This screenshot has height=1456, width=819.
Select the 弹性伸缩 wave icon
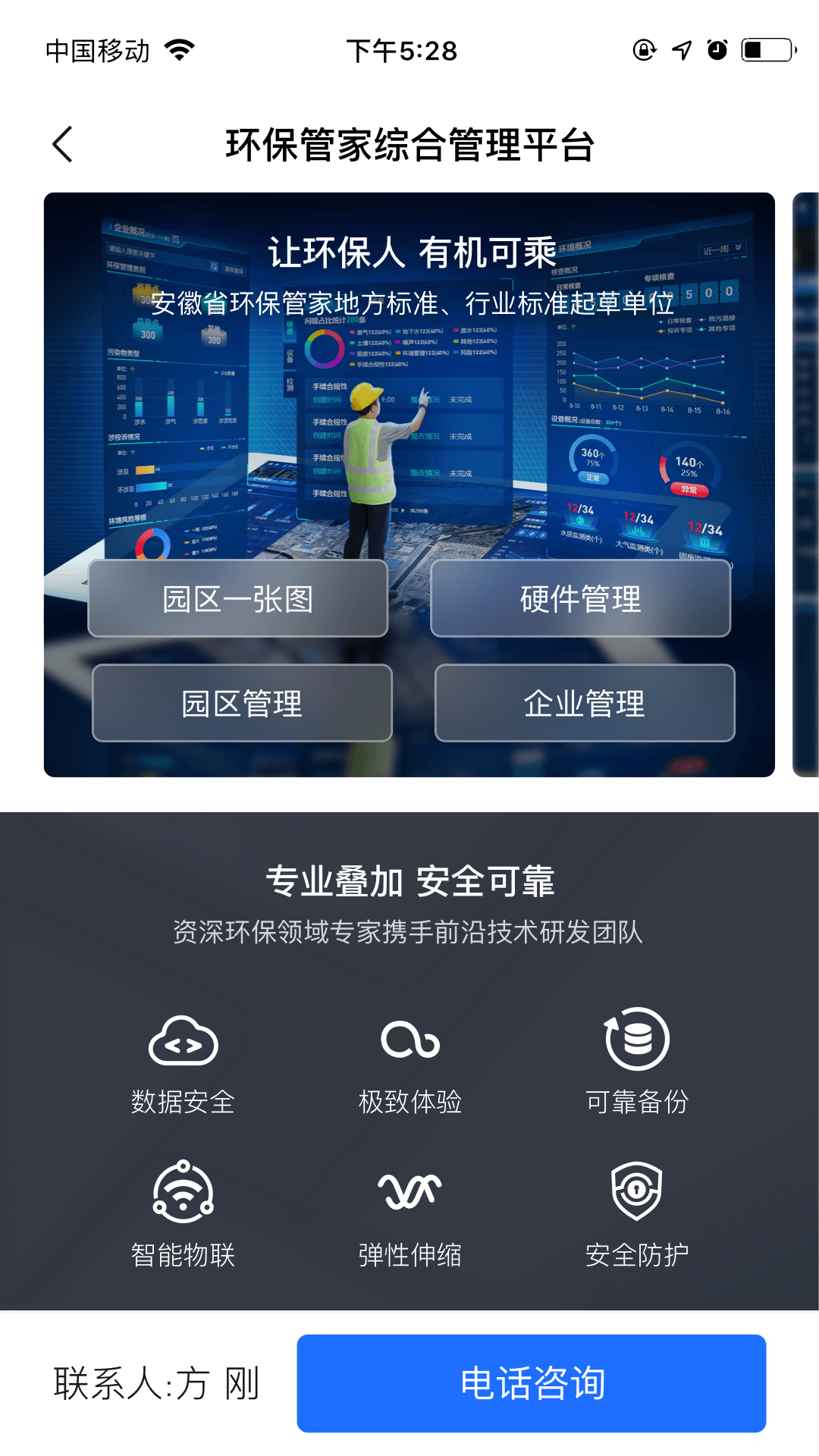(409, 1191)
